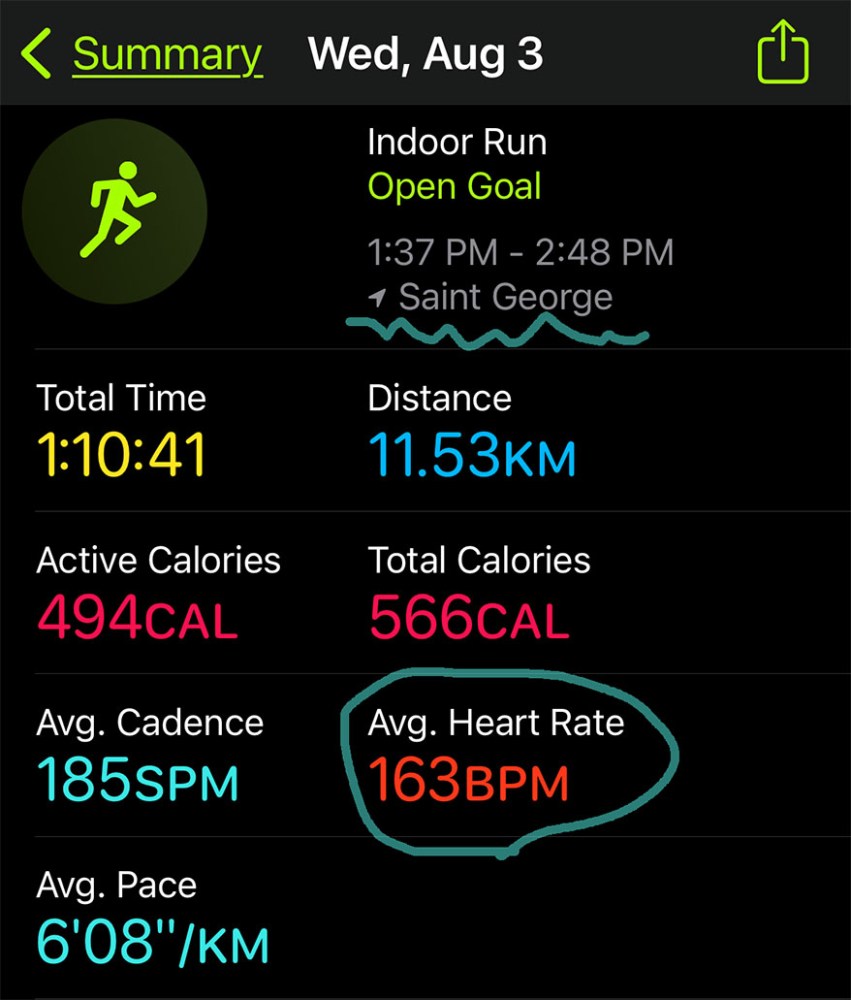851x1000 pixels.
Task: Go back to Summary
Action: [x=143, y=54]
